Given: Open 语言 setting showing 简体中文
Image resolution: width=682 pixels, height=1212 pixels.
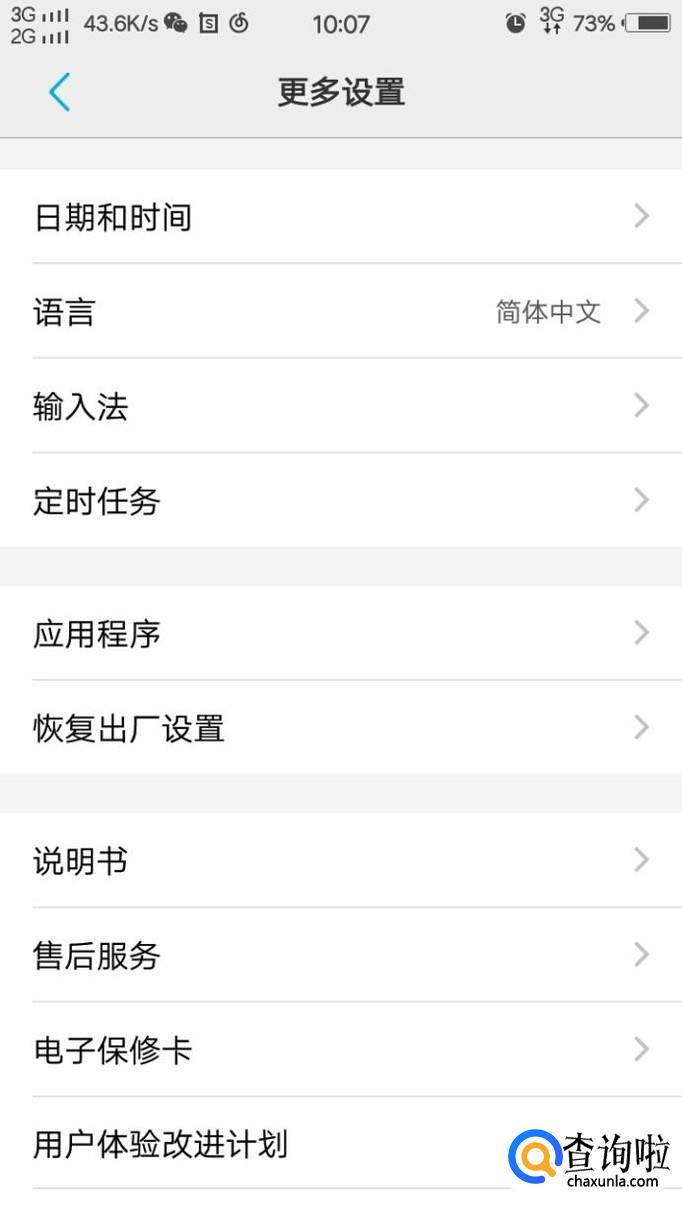Looking at the screenshot, I should tap(341, 312).
